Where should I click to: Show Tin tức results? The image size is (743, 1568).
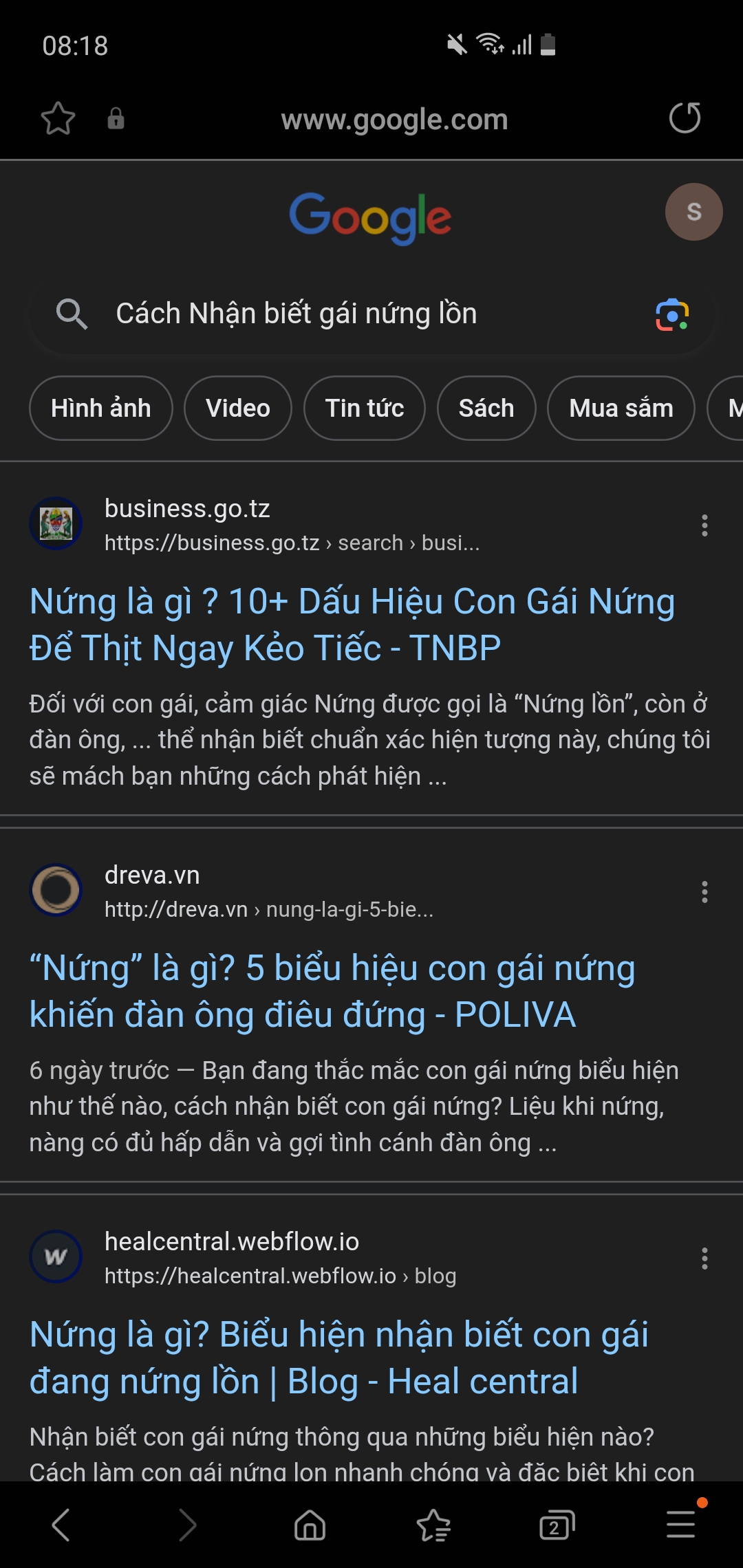(364, 408)
